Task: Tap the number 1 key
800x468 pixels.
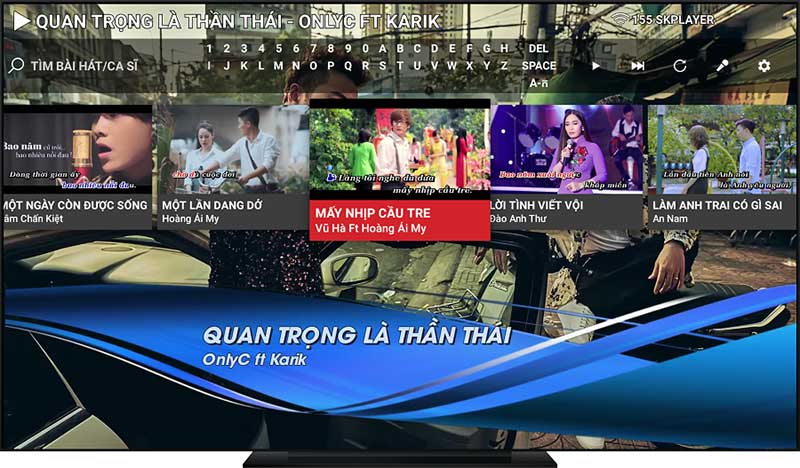Action: click(209, 48)
